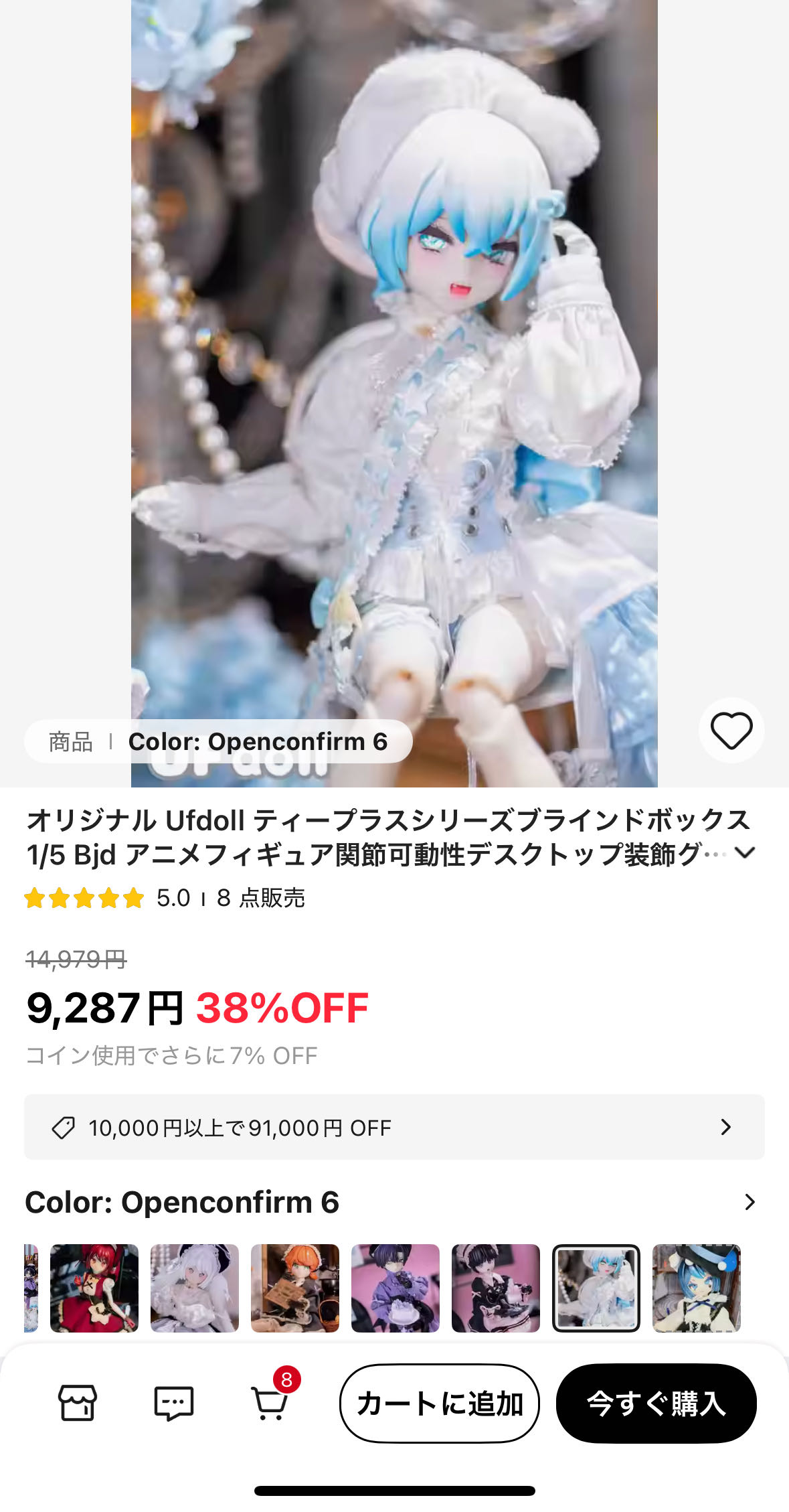
Task: Open the seller's store page
Action: [x=78, y=1403]
